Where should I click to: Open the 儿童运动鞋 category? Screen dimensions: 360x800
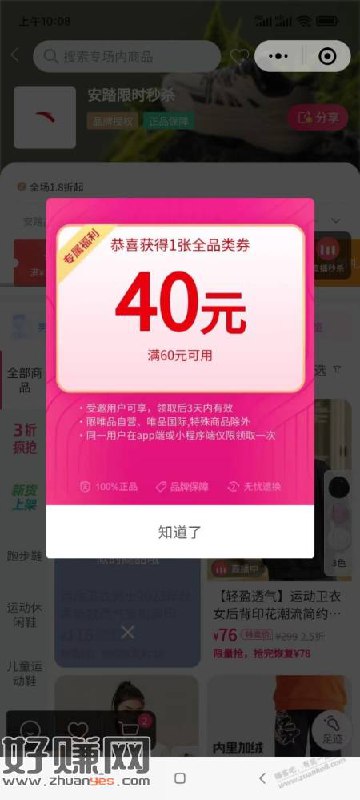click(24, 673)
